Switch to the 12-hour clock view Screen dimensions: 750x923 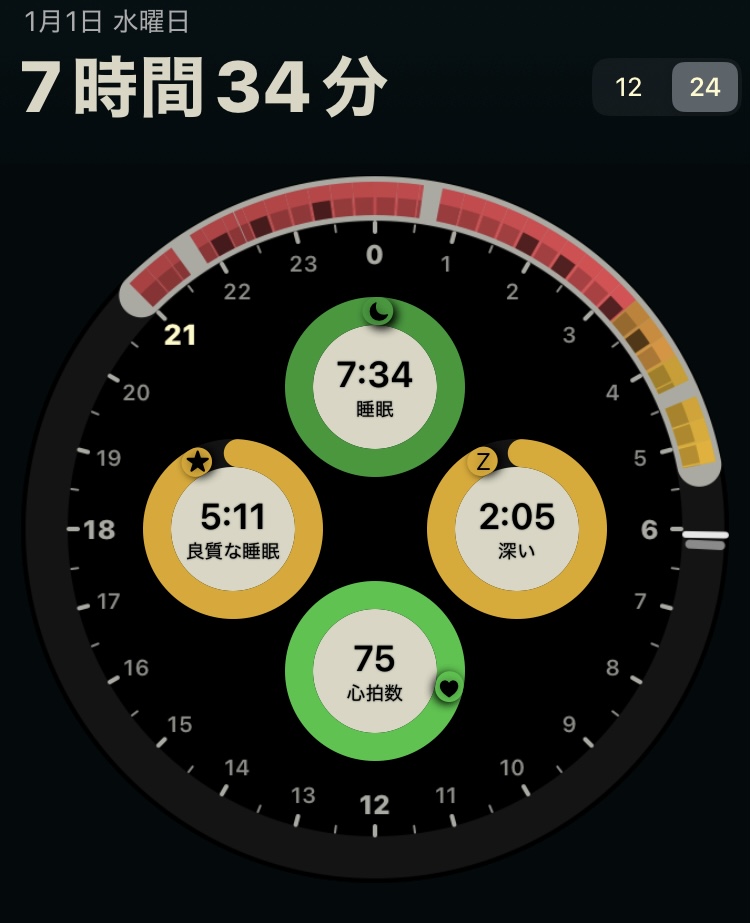point(628,87)
